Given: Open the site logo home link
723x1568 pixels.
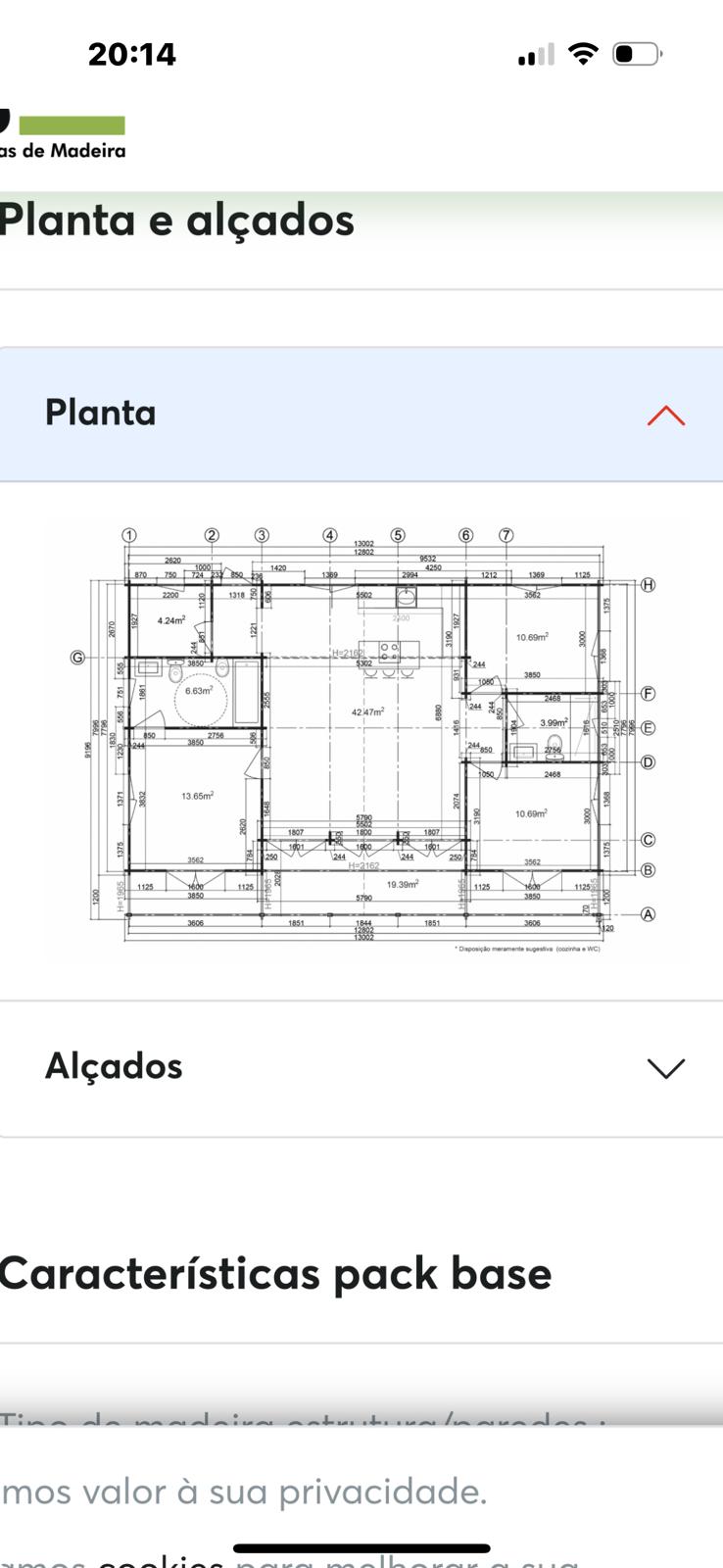Looking at the screenshot, I should pos(63,135).
